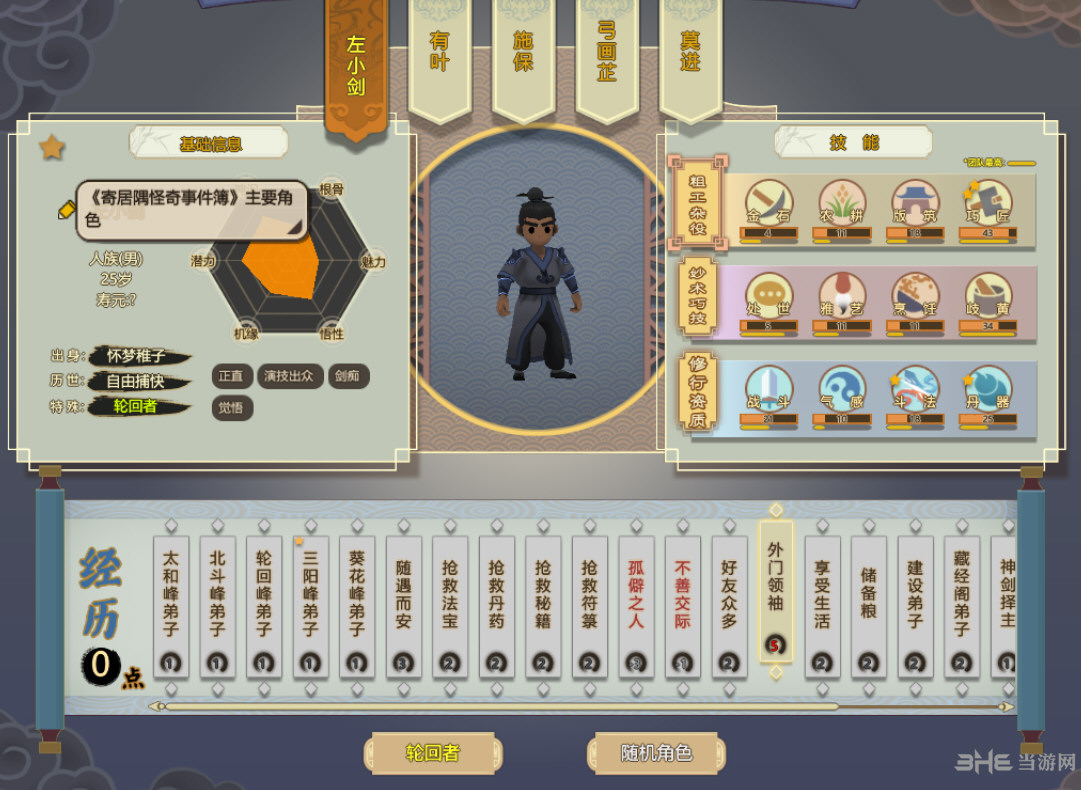Viewport: 1081px width, 790px height.
Task: Toggle the favorite star icon
Action: click(x=52, y=148)
